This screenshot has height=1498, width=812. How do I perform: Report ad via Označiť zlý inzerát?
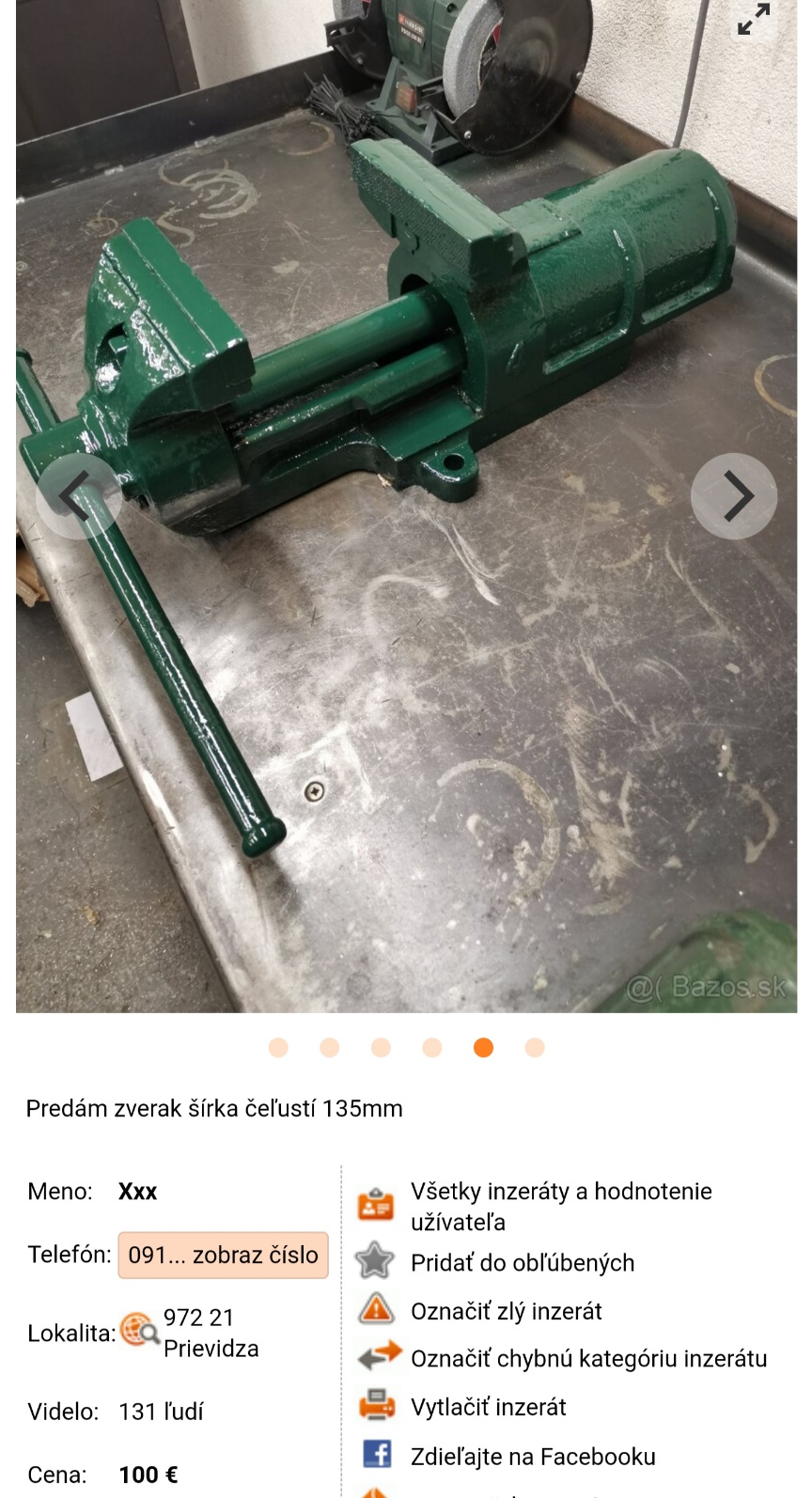pos(506,1311)
